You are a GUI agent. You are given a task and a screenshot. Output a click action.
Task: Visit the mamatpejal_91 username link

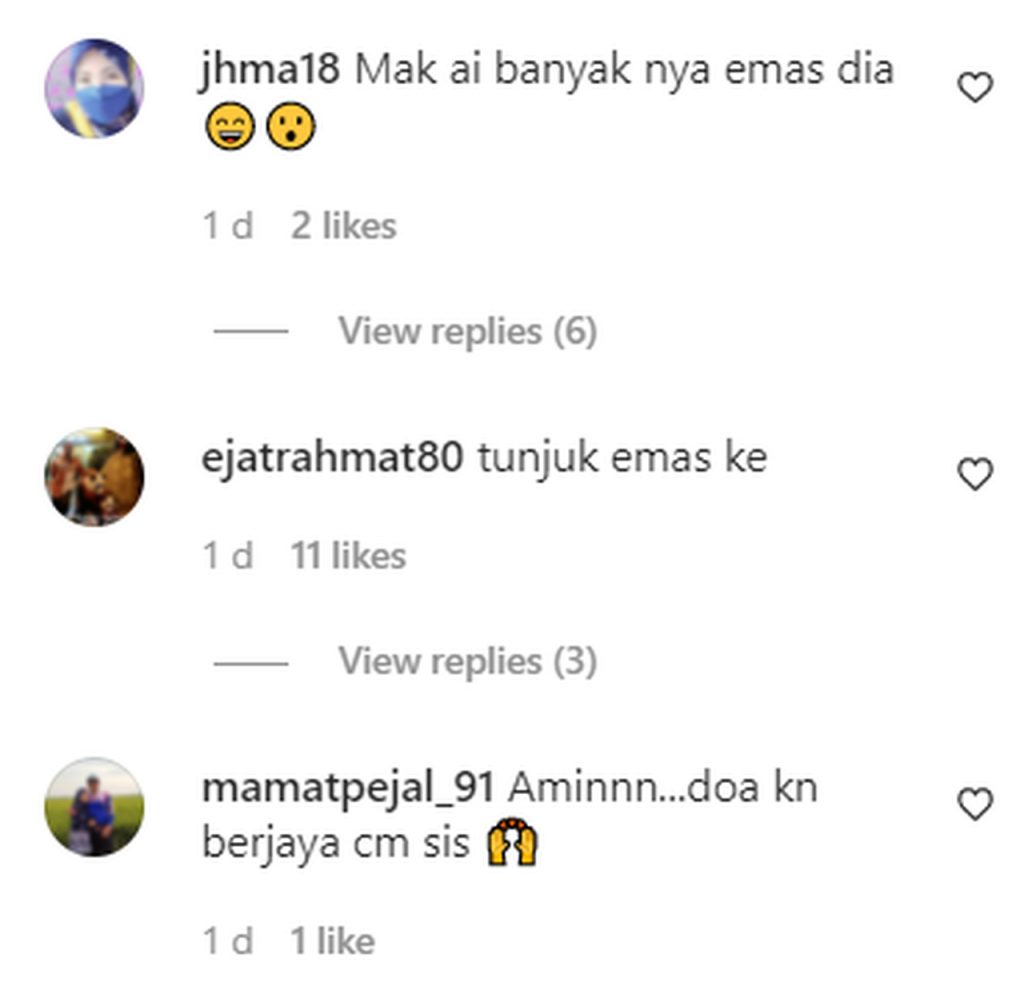pos(348,788)
